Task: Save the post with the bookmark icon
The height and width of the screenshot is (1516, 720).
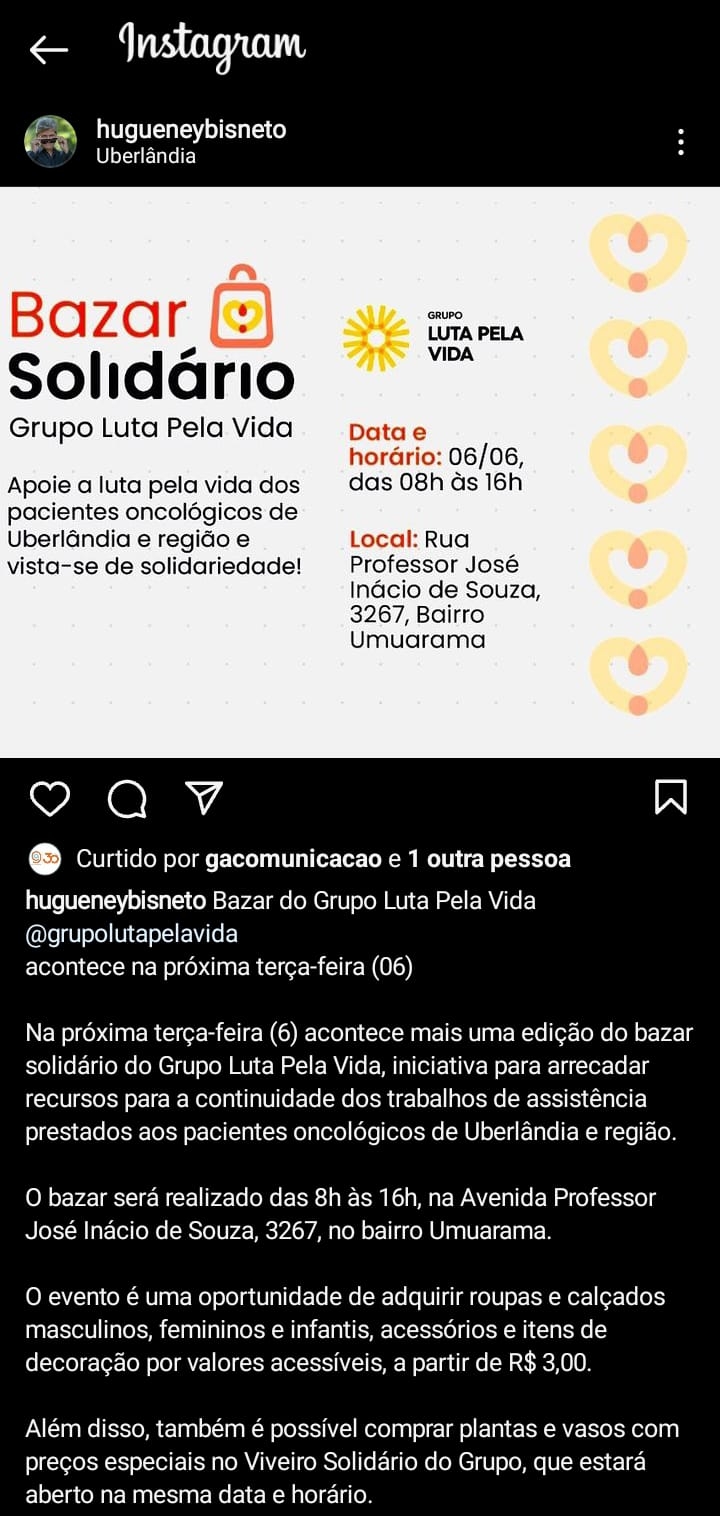Action: click(670, 797)
